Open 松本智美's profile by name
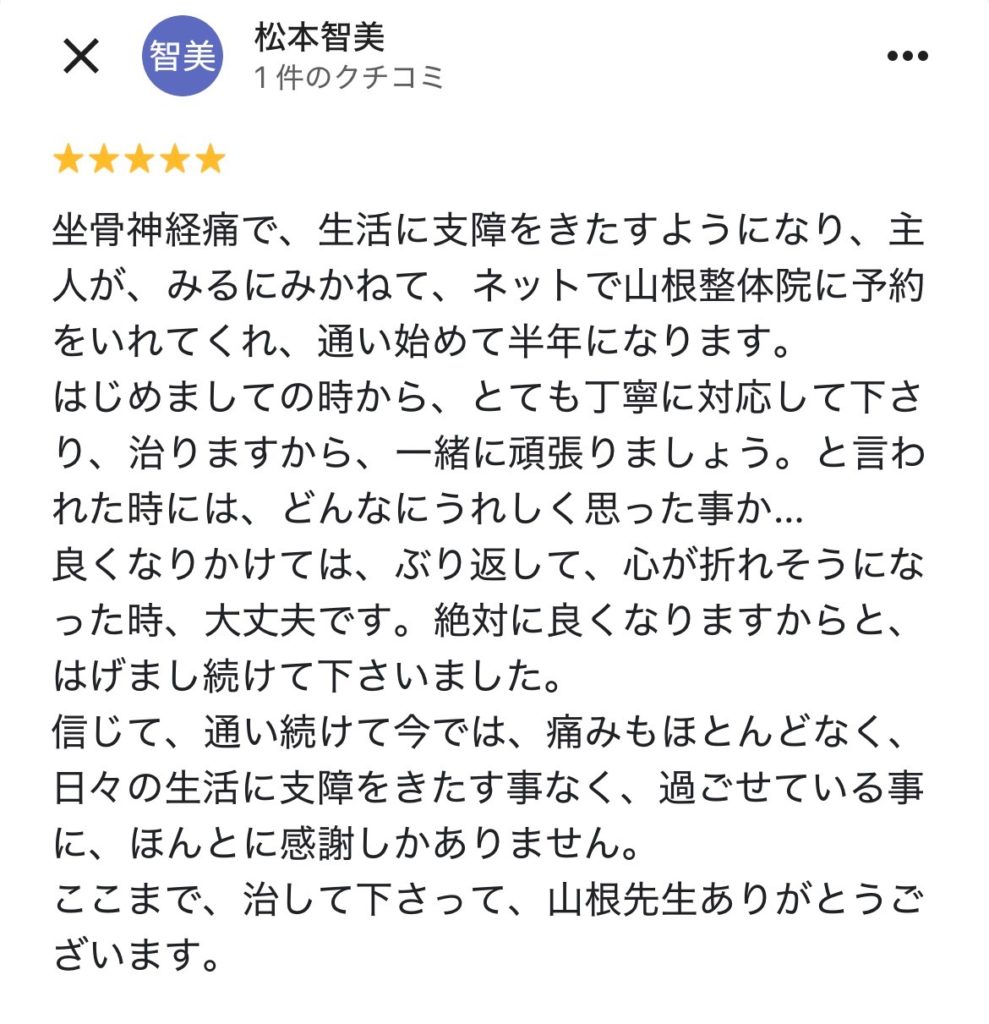 (320, 38)
